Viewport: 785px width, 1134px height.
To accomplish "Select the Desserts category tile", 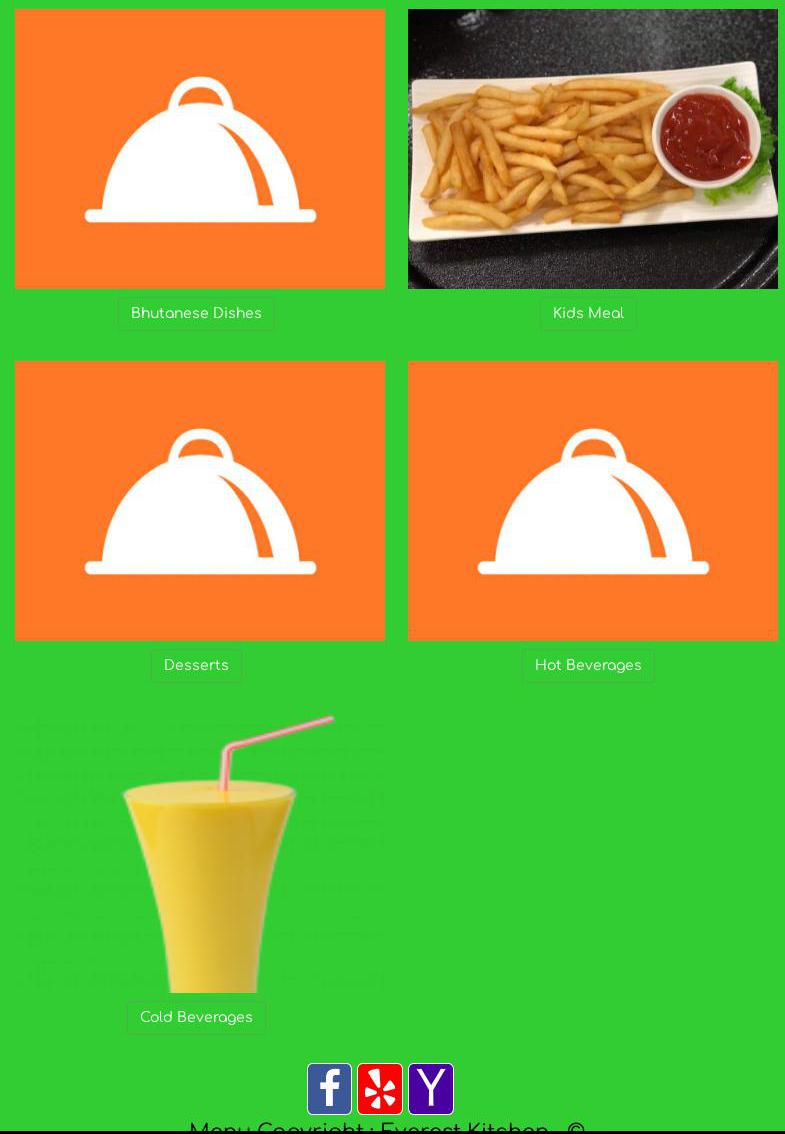I will pyautogui.click(x=200, y=501).
